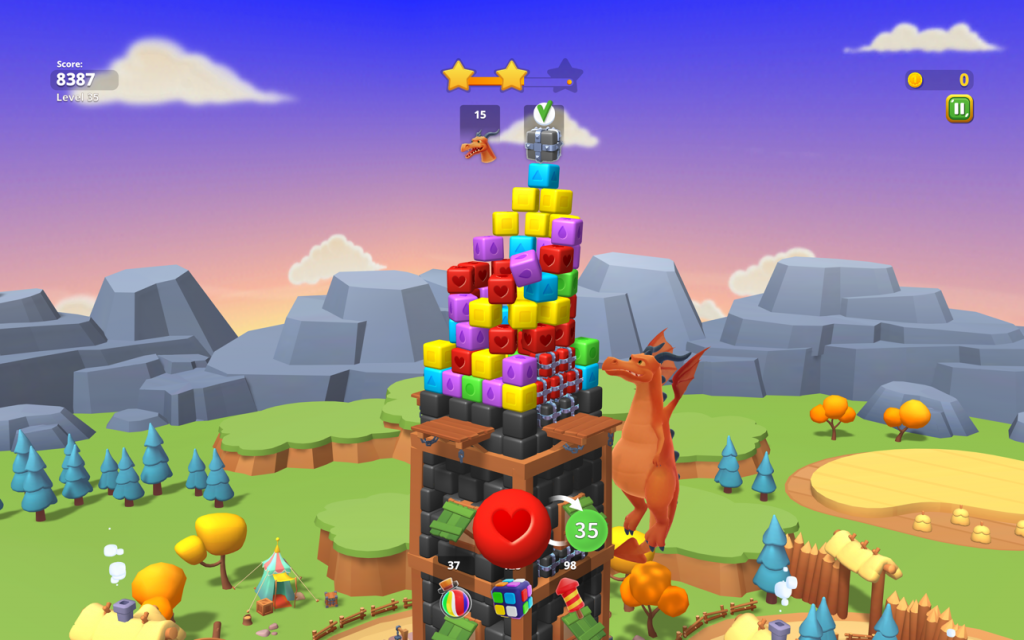Pause the game

(x=959, y=108)
